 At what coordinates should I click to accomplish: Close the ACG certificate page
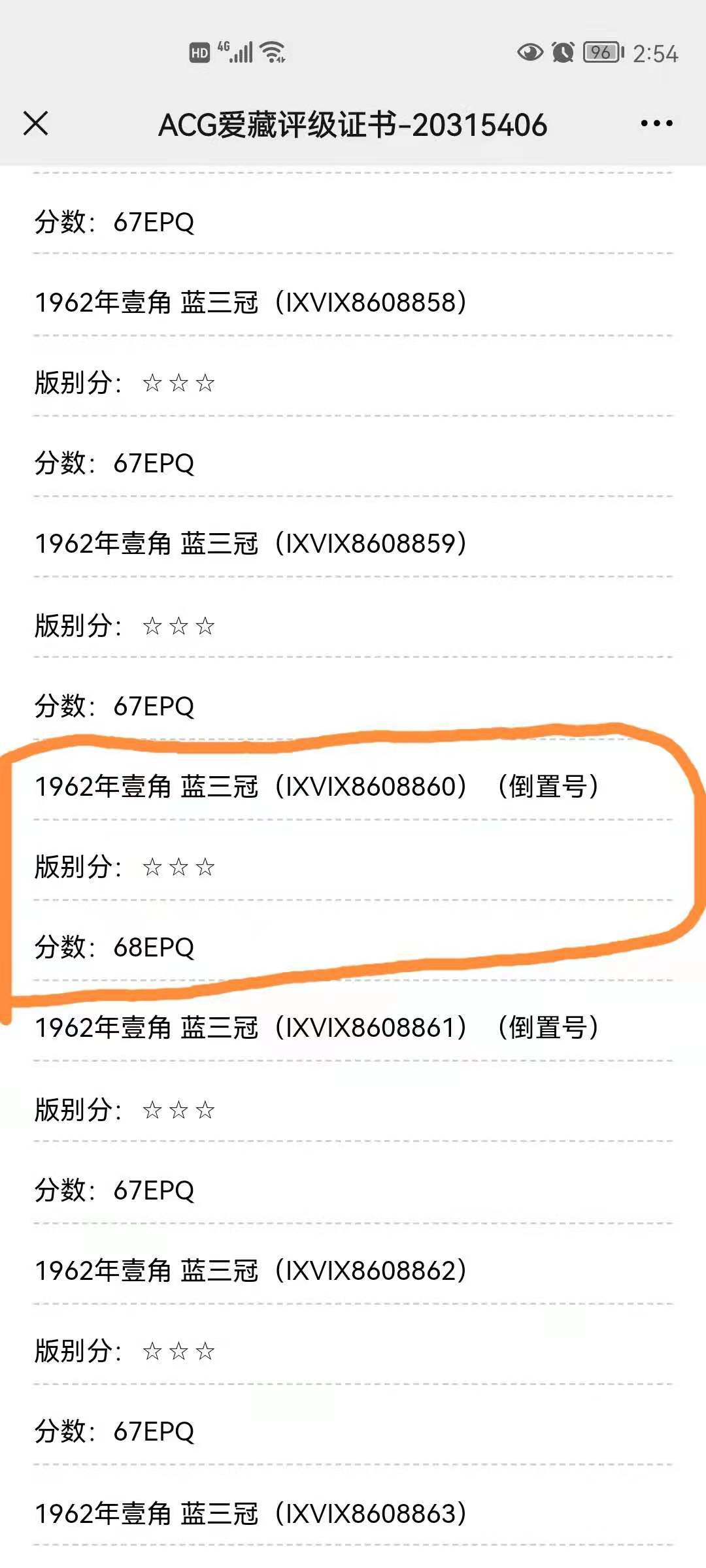(36, 123)
